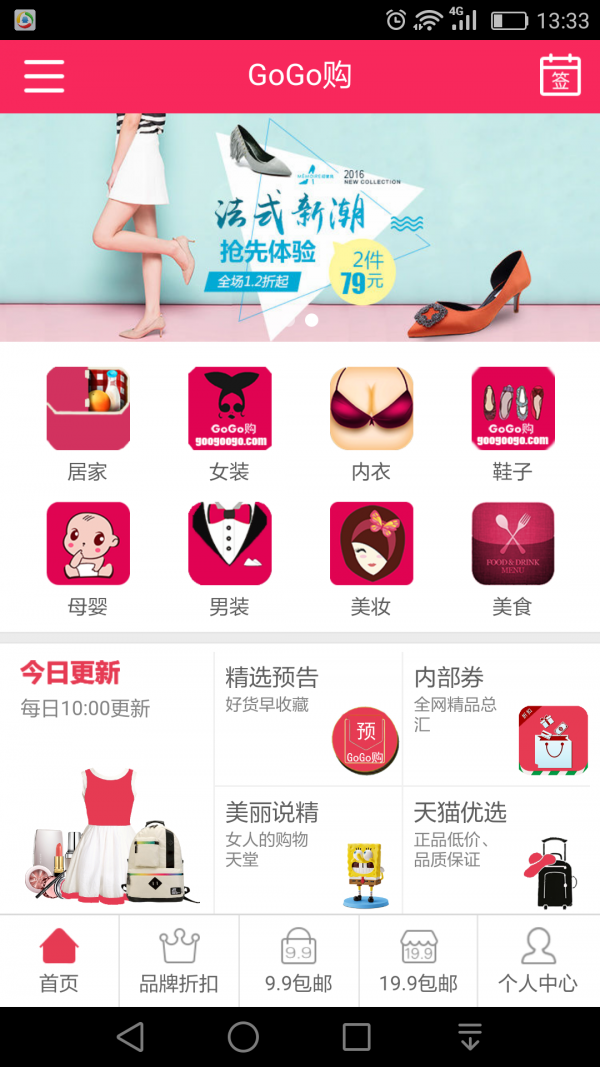View the 今日更新 daily update card
Screen dimensions: 600x1067
[107, 780]
